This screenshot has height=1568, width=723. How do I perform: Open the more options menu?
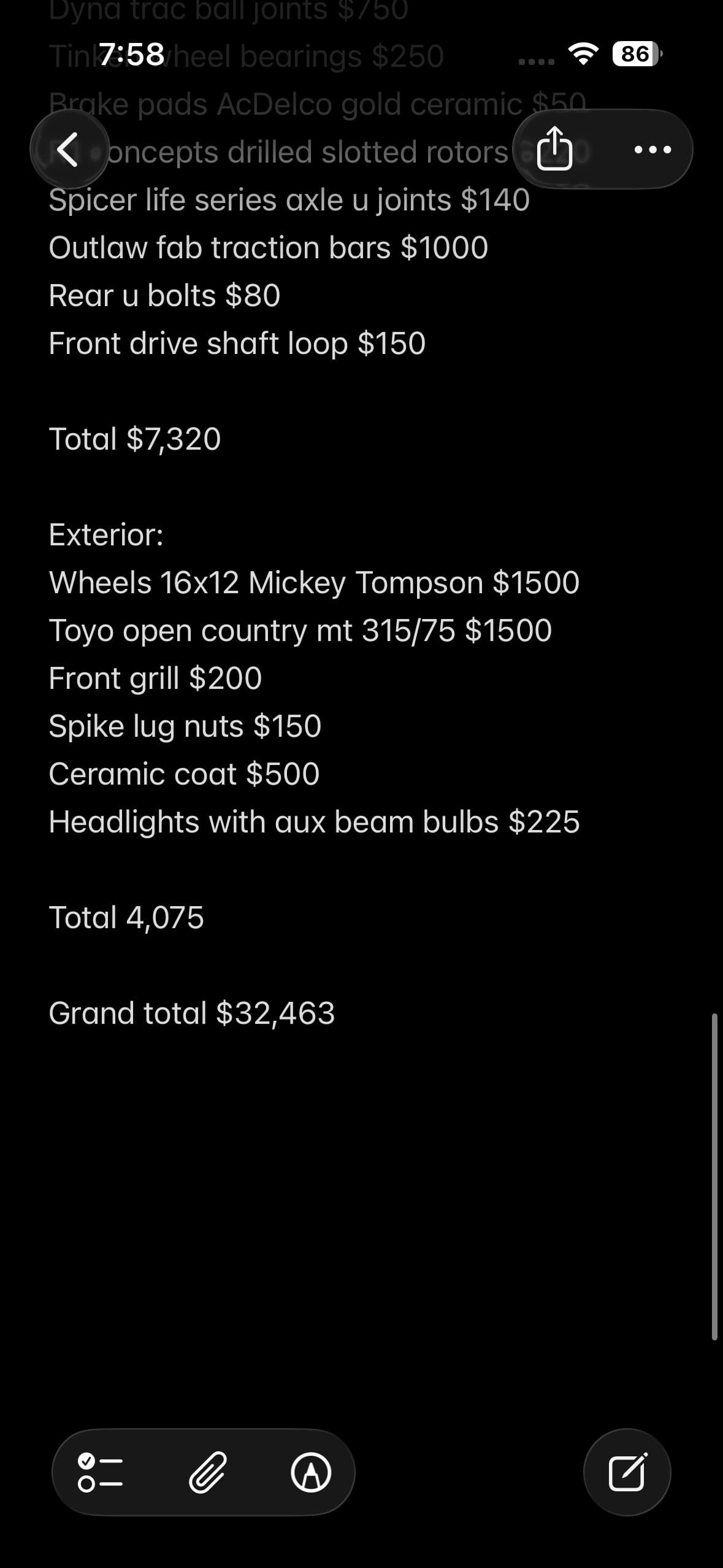click(x=652, y=149)
